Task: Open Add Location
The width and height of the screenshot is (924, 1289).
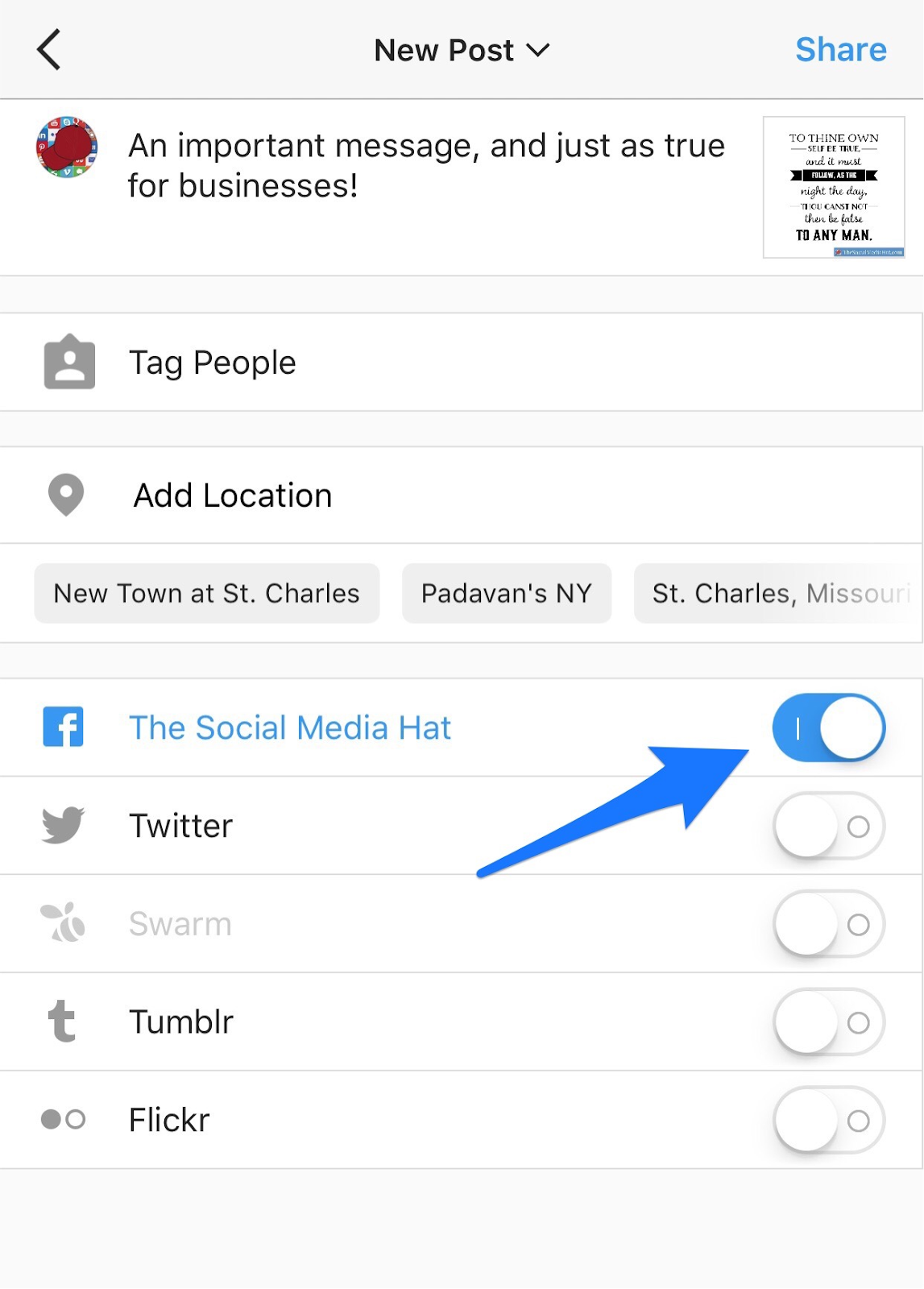Action: 233,495
